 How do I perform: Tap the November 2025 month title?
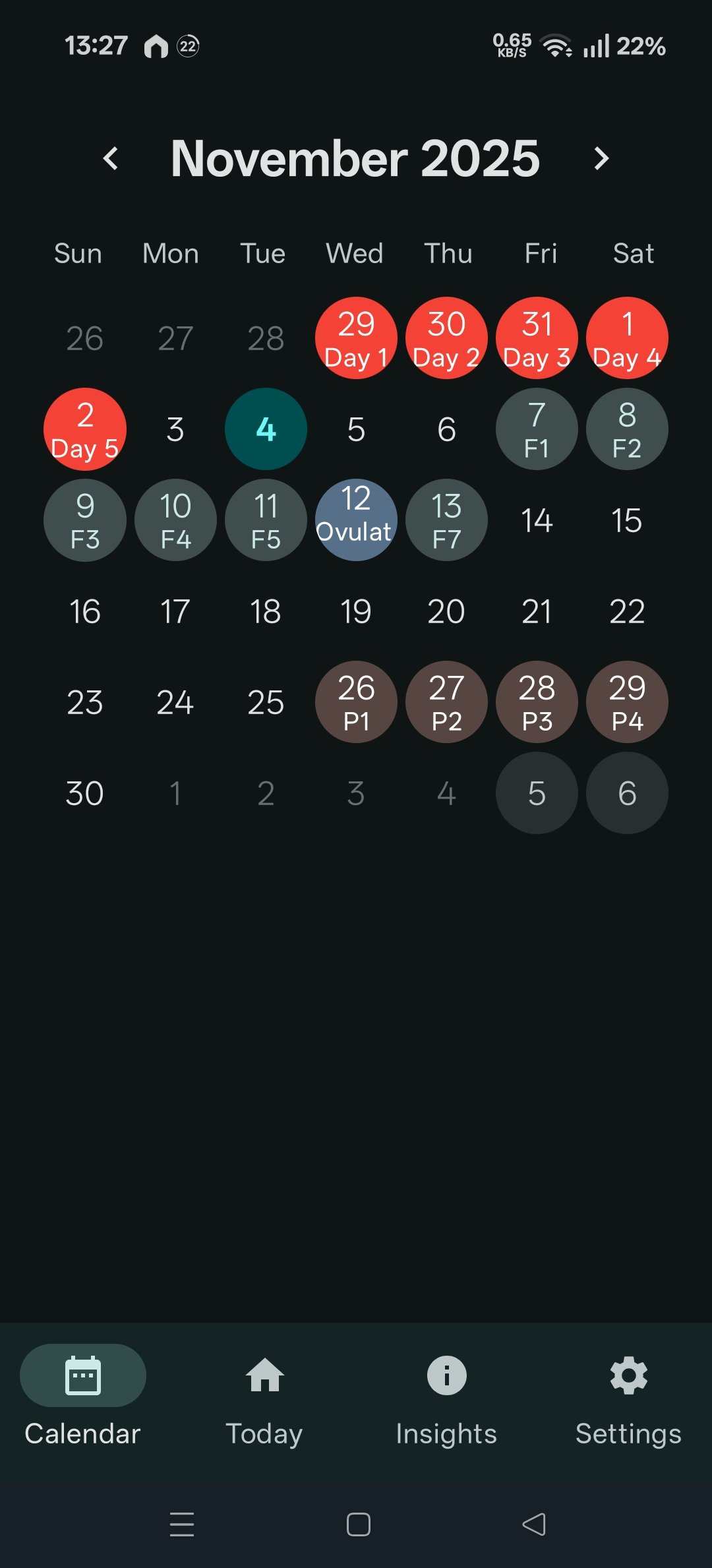pos(356,158)
